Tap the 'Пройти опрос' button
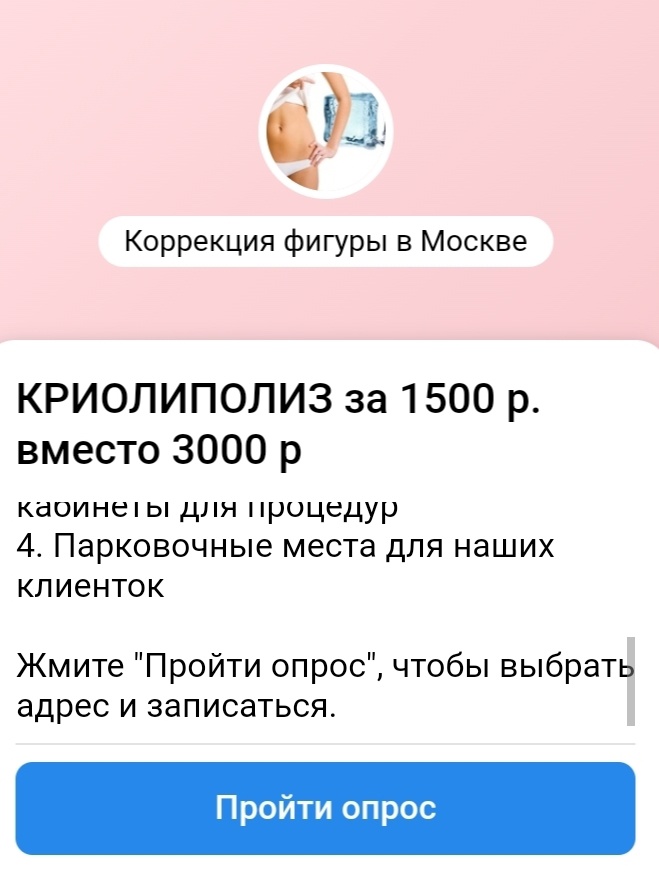659x877 pixels. click(x=326, y=808)
